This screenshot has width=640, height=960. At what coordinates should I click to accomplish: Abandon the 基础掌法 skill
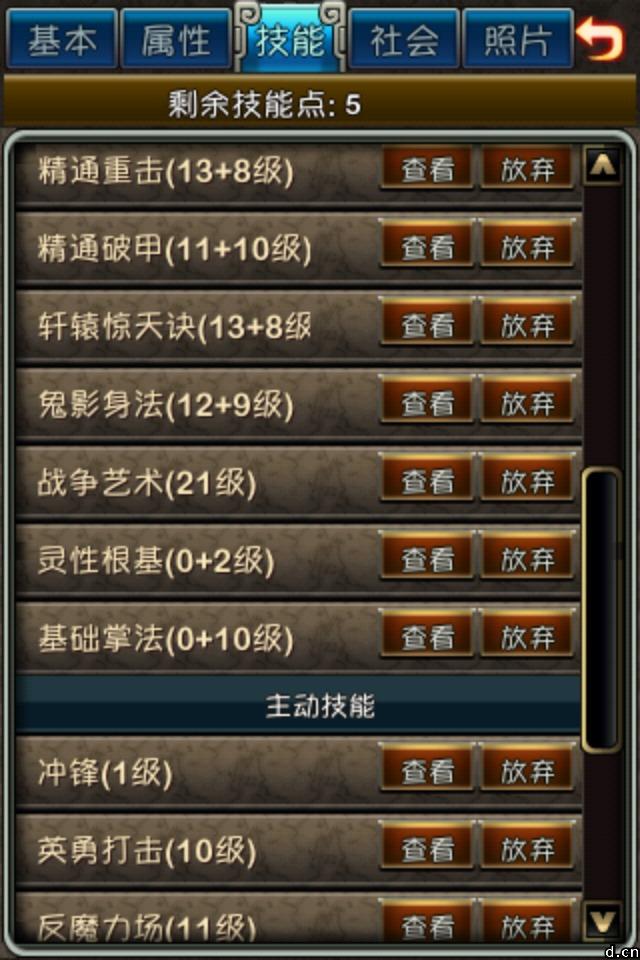[x=527, y=637]
